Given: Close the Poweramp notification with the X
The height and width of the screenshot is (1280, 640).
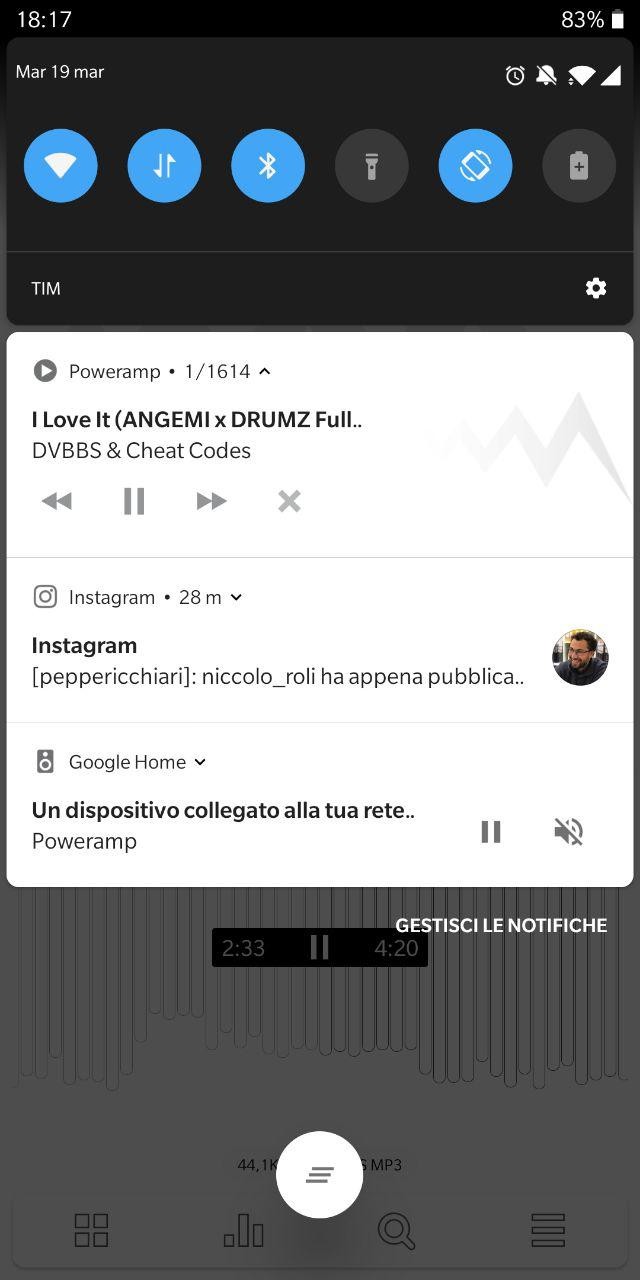Looking at the screenshot, I should click(289, 501).
